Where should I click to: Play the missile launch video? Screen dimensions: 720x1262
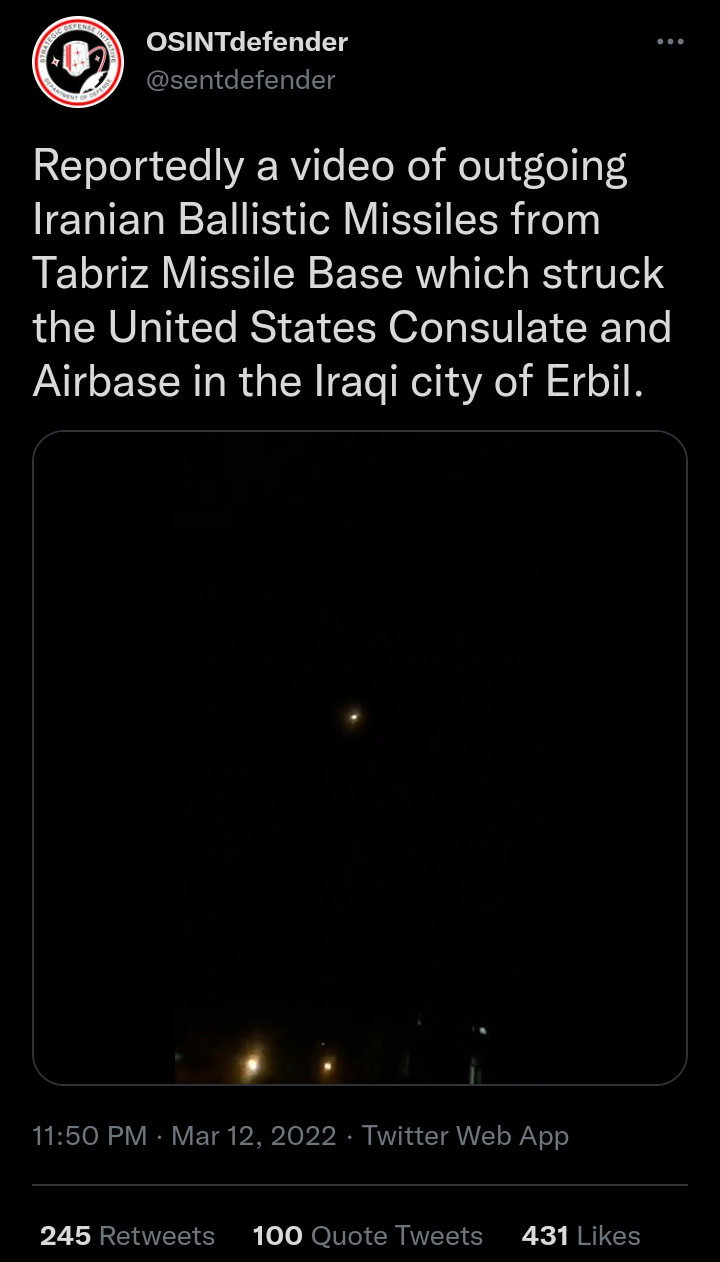360,757
